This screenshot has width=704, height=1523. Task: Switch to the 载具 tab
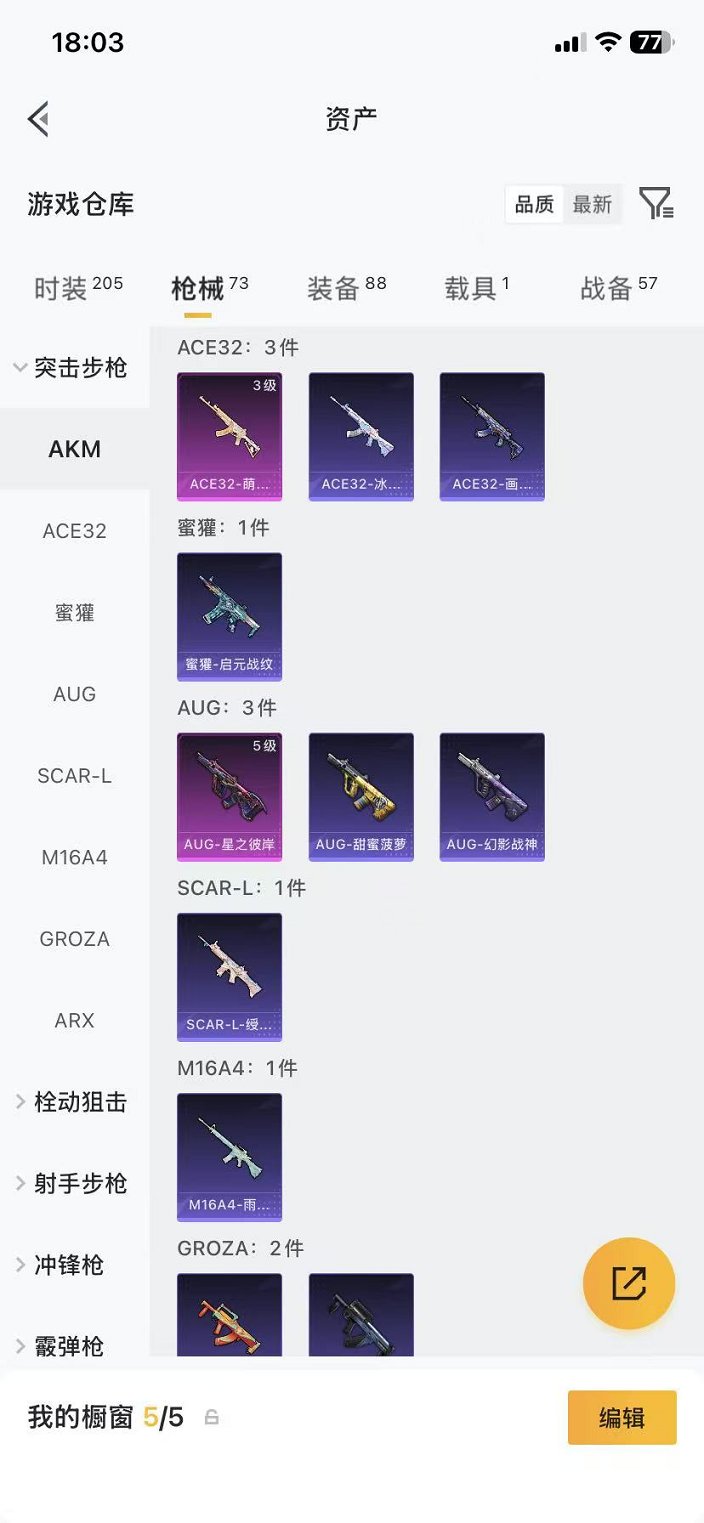pos(477,288)
